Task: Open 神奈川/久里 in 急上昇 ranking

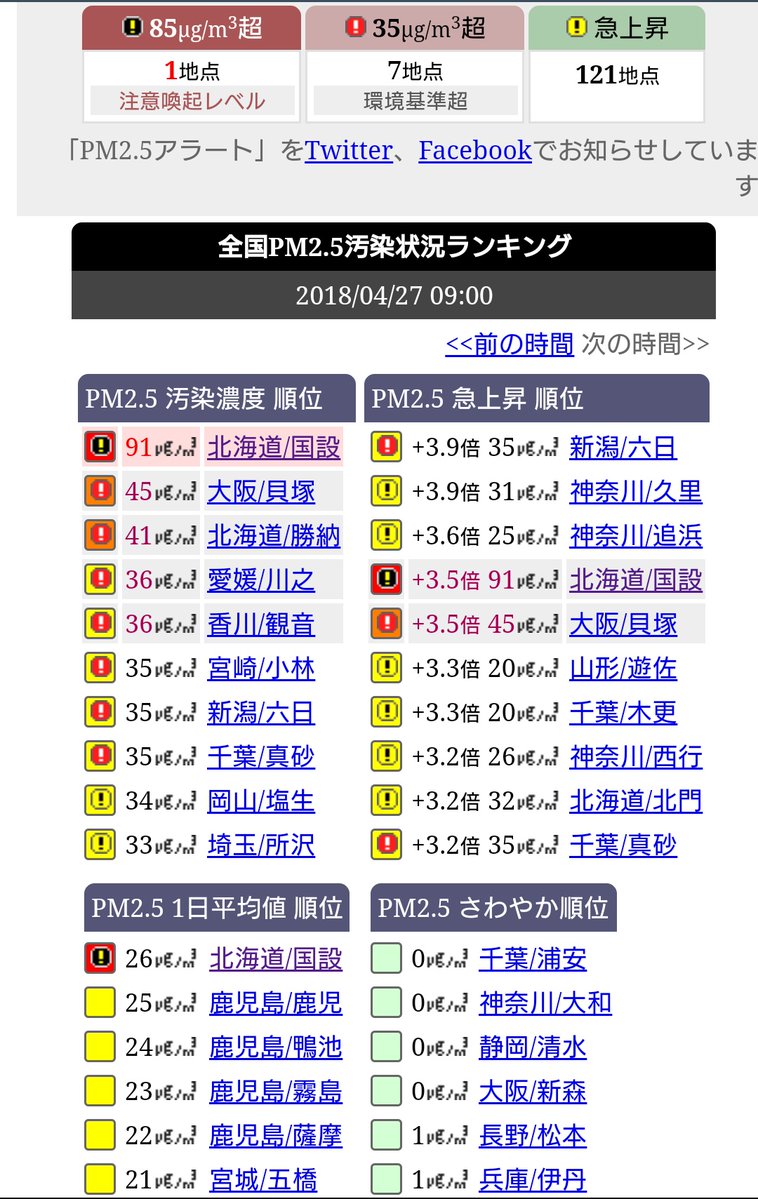Action: (x=635, y=491)
